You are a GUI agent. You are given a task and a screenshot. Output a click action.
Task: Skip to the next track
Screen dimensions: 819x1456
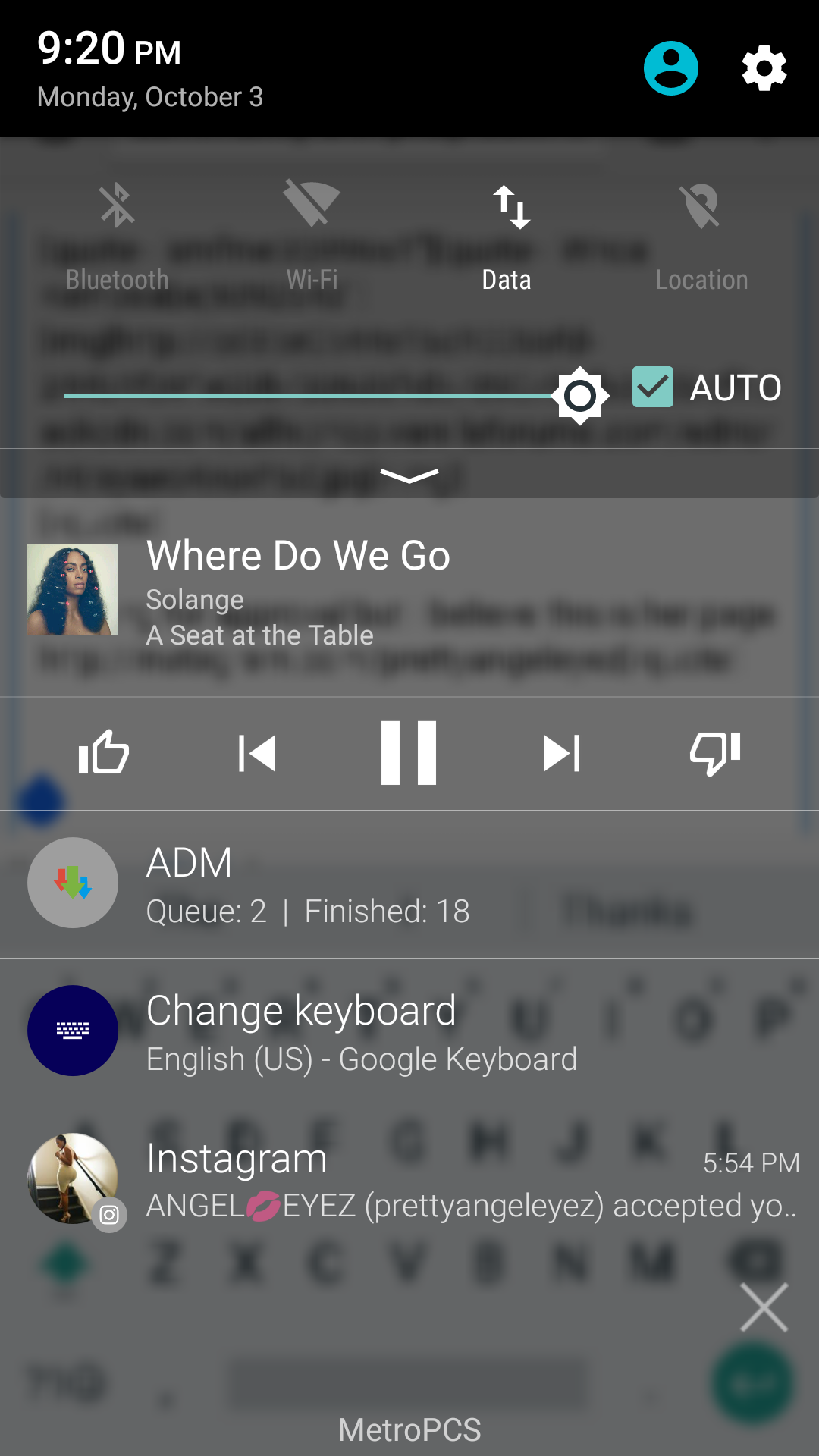point(562,753)
